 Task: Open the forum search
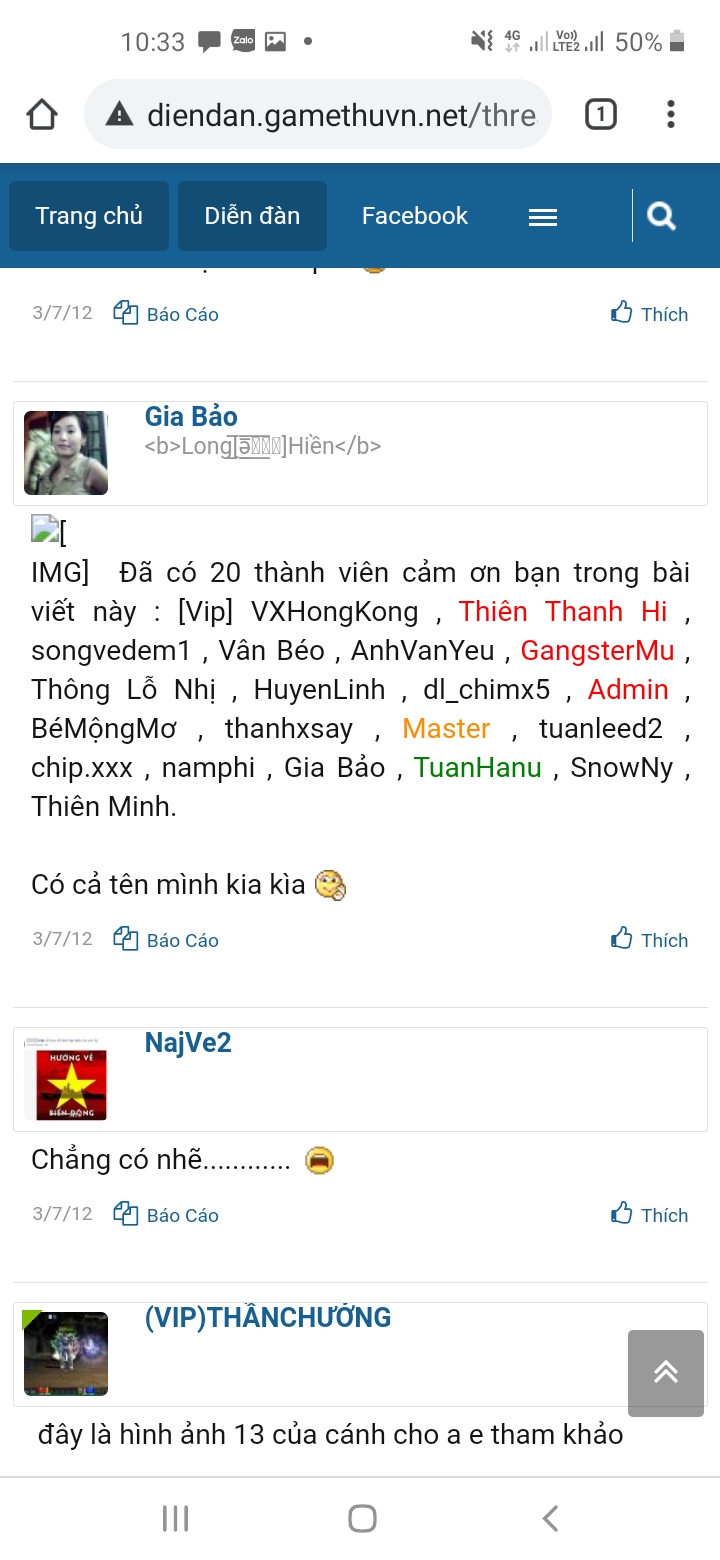coord(661,216)
